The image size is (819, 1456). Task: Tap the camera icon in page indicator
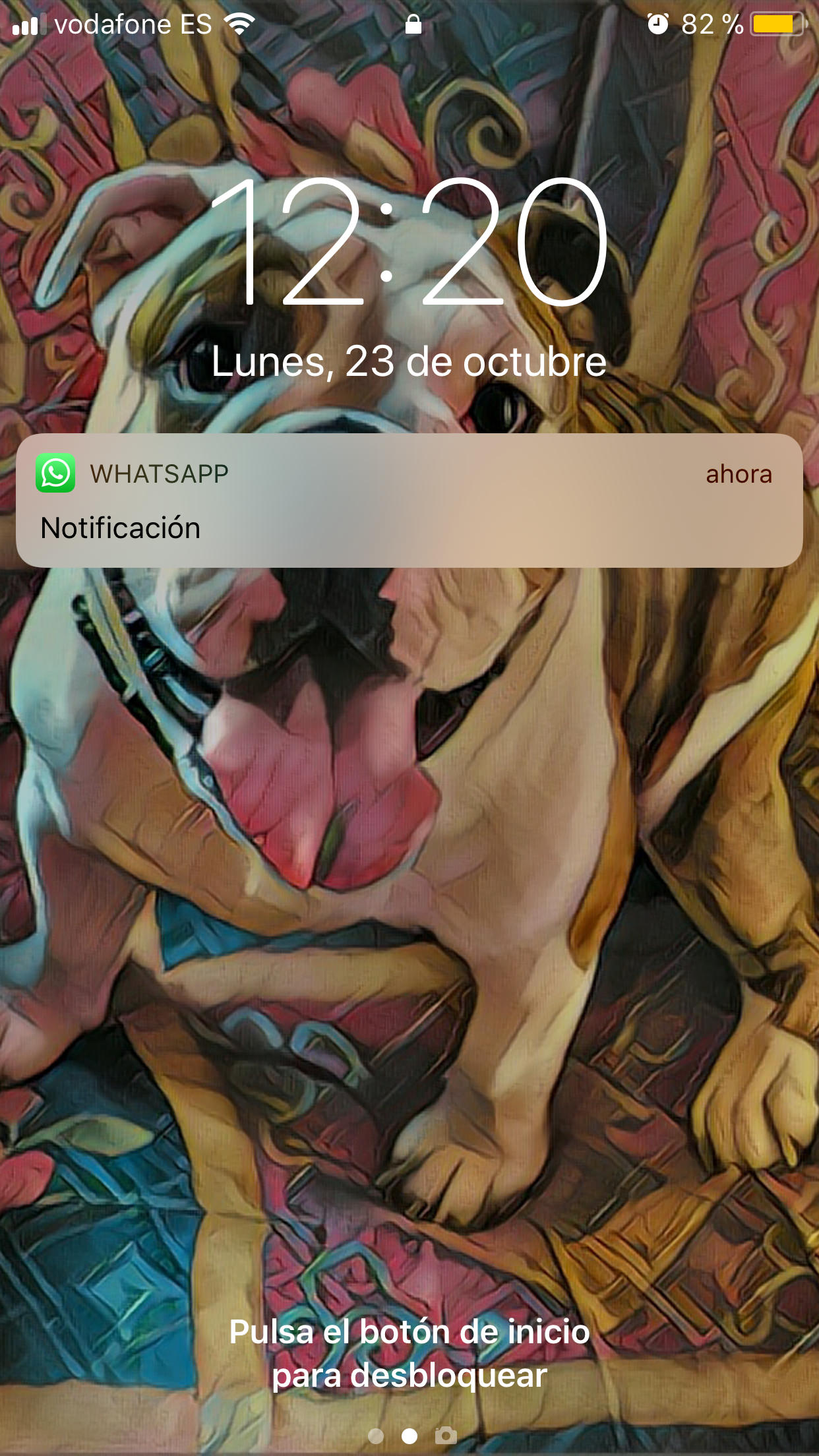point(446,1435)
